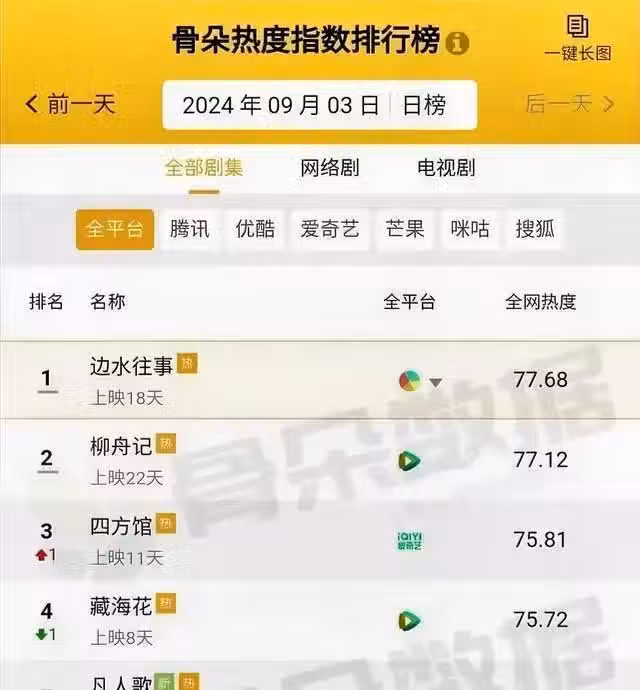
Task: Go to 后一天 next day
Action: pyautogui.click(x=569, y=104)
